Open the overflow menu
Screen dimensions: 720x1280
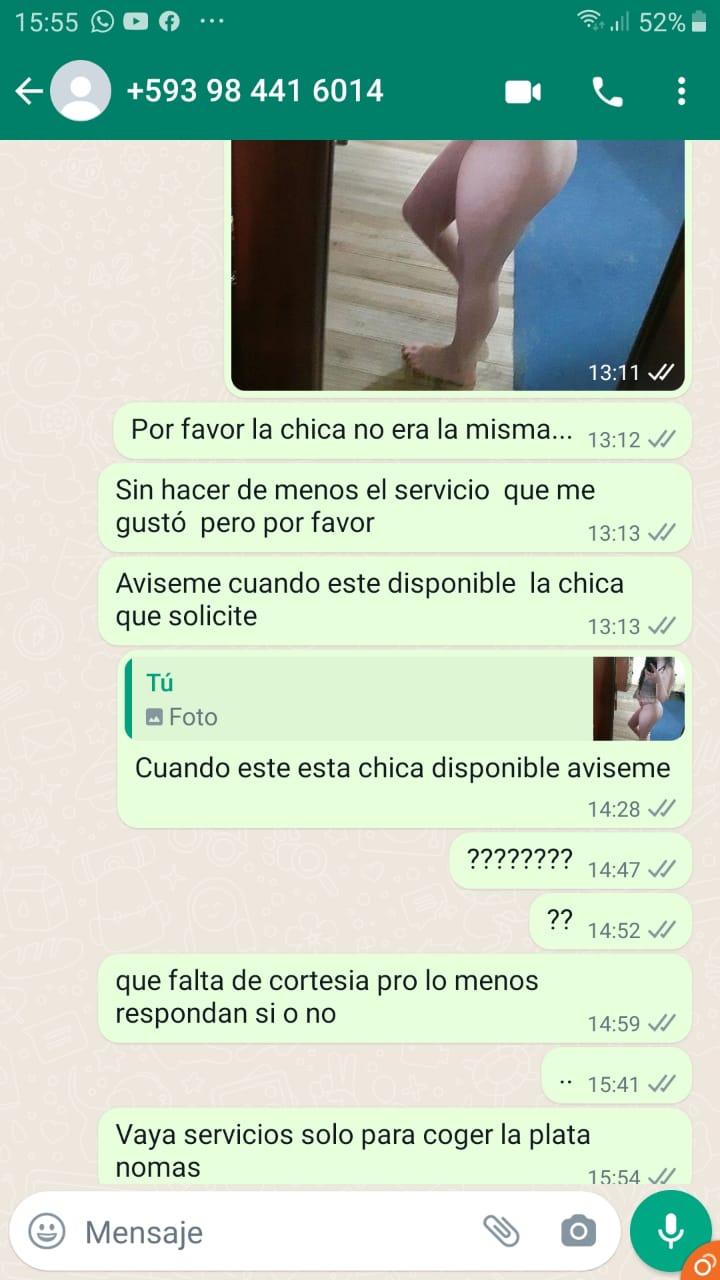681,92
